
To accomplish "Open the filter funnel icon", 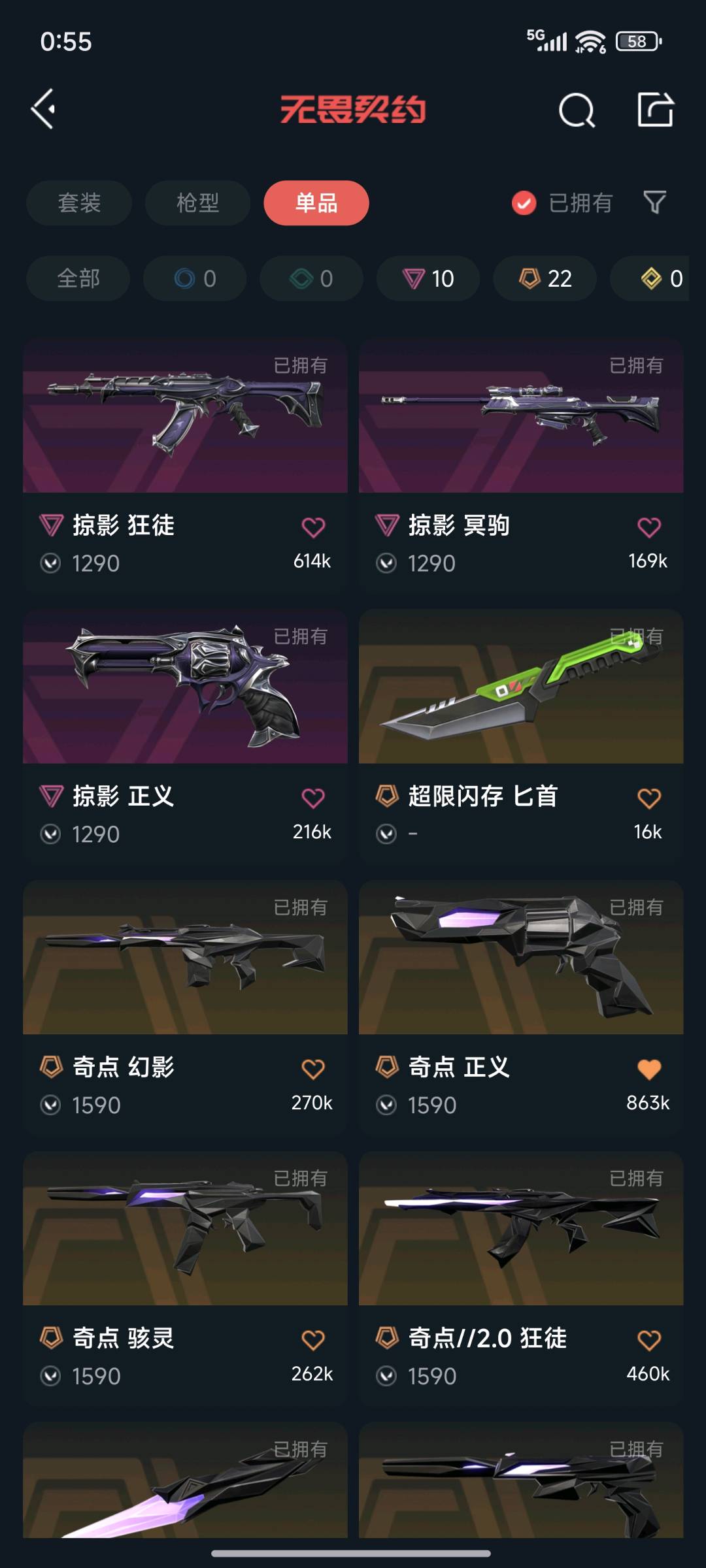I will tap(654, 203).
